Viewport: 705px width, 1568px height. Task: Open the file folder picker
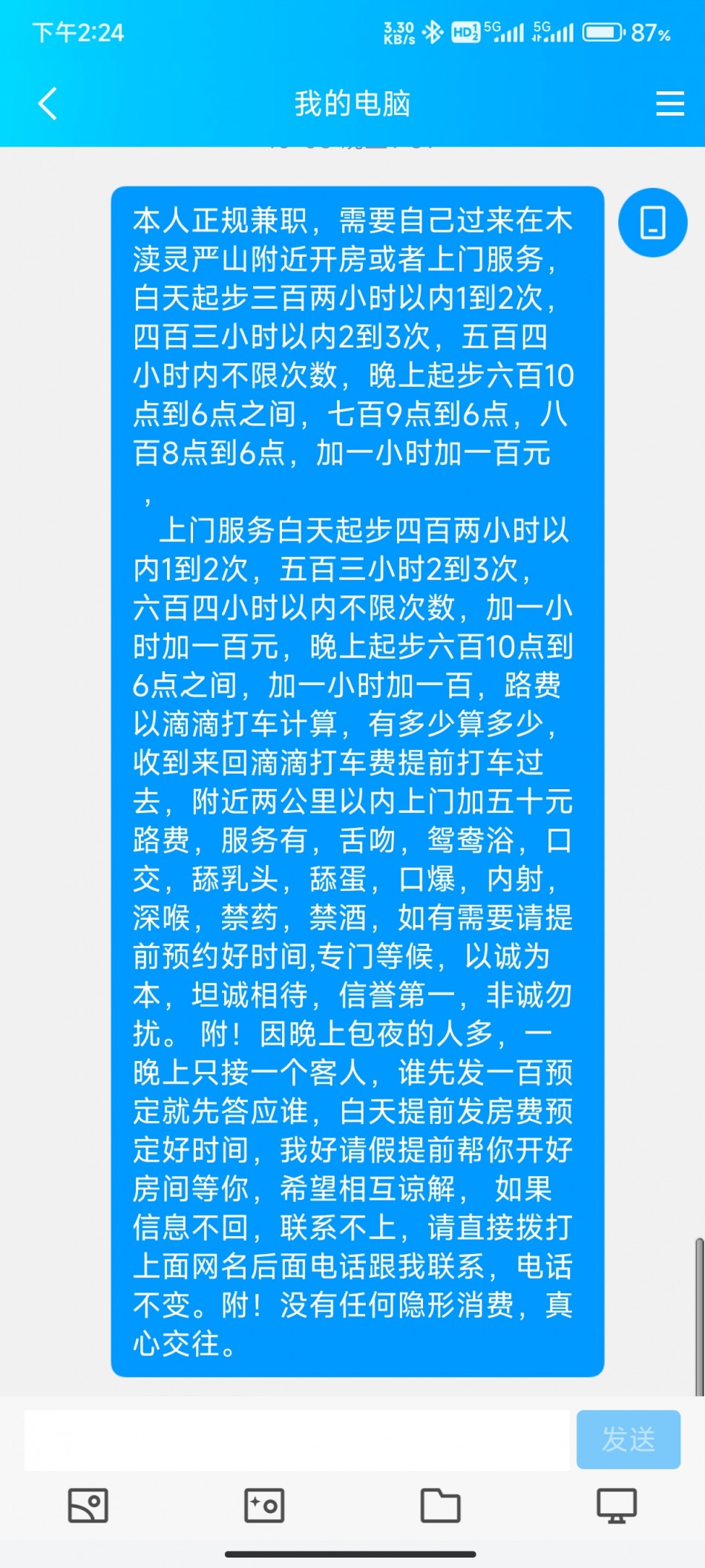pos(440,1506)
